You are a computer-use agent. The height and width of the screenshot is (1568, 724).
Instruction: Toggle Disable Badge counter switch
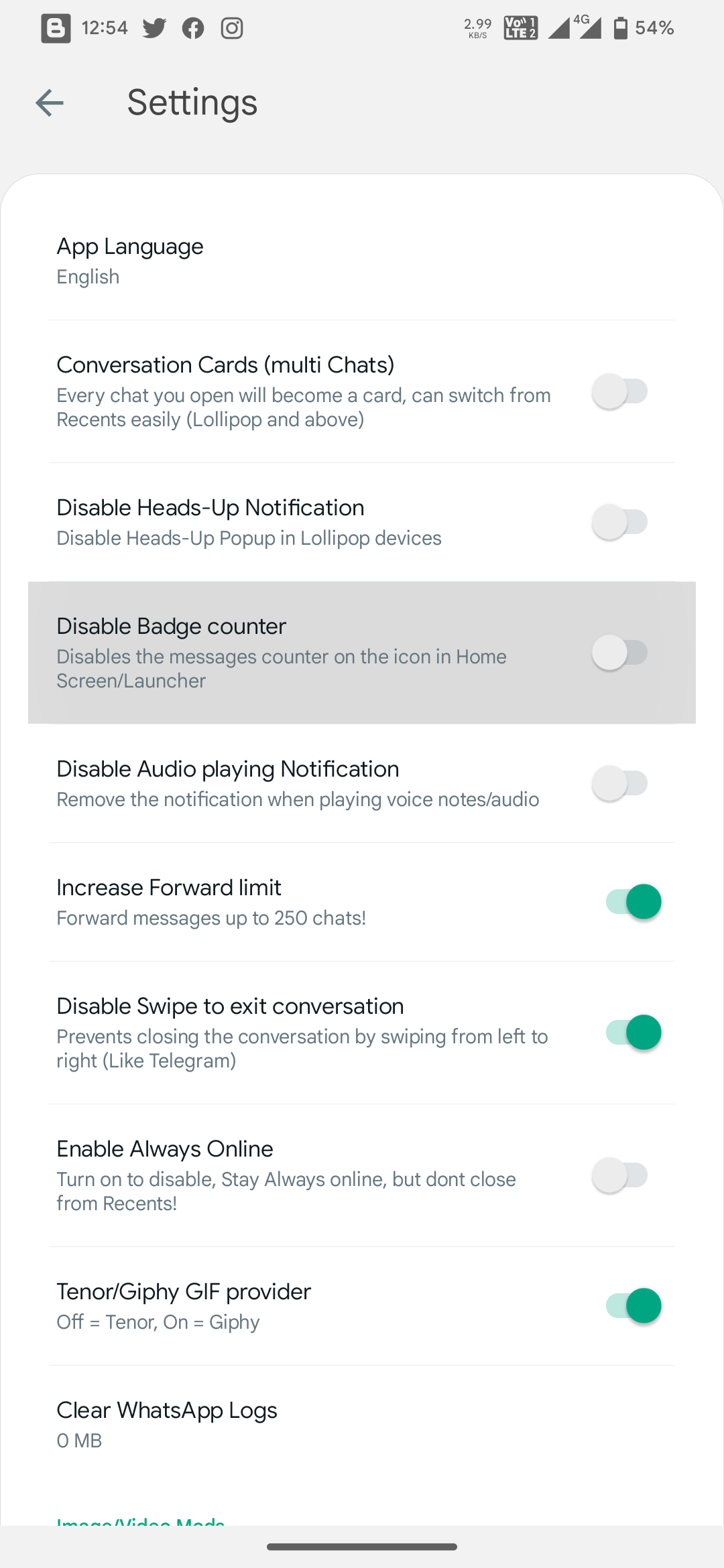tap(621, 653)
